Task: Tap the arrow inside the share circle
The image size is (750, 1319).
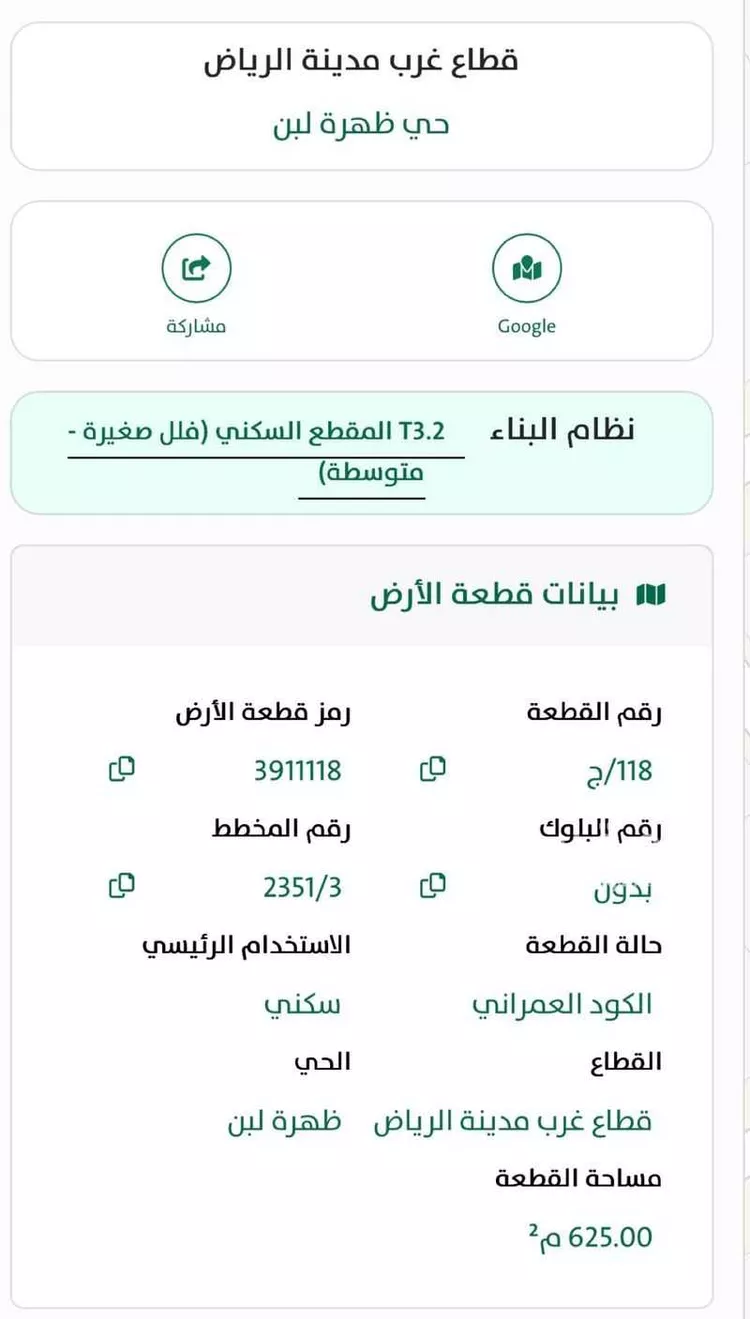Action: tap(196, 266)
